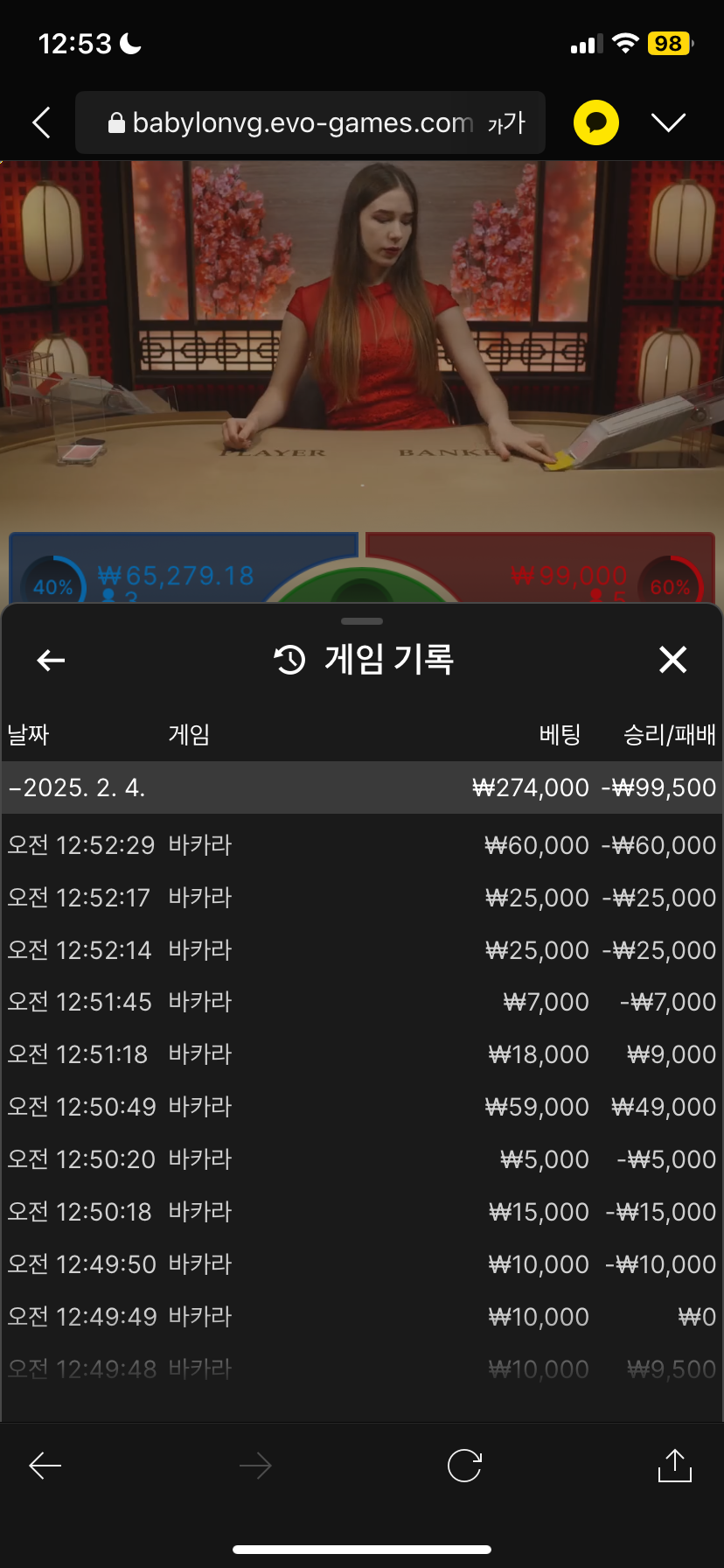This screenshot has width=724, height=1568.
Task: Open the text size 가가 option
Action: coord(506,123)
